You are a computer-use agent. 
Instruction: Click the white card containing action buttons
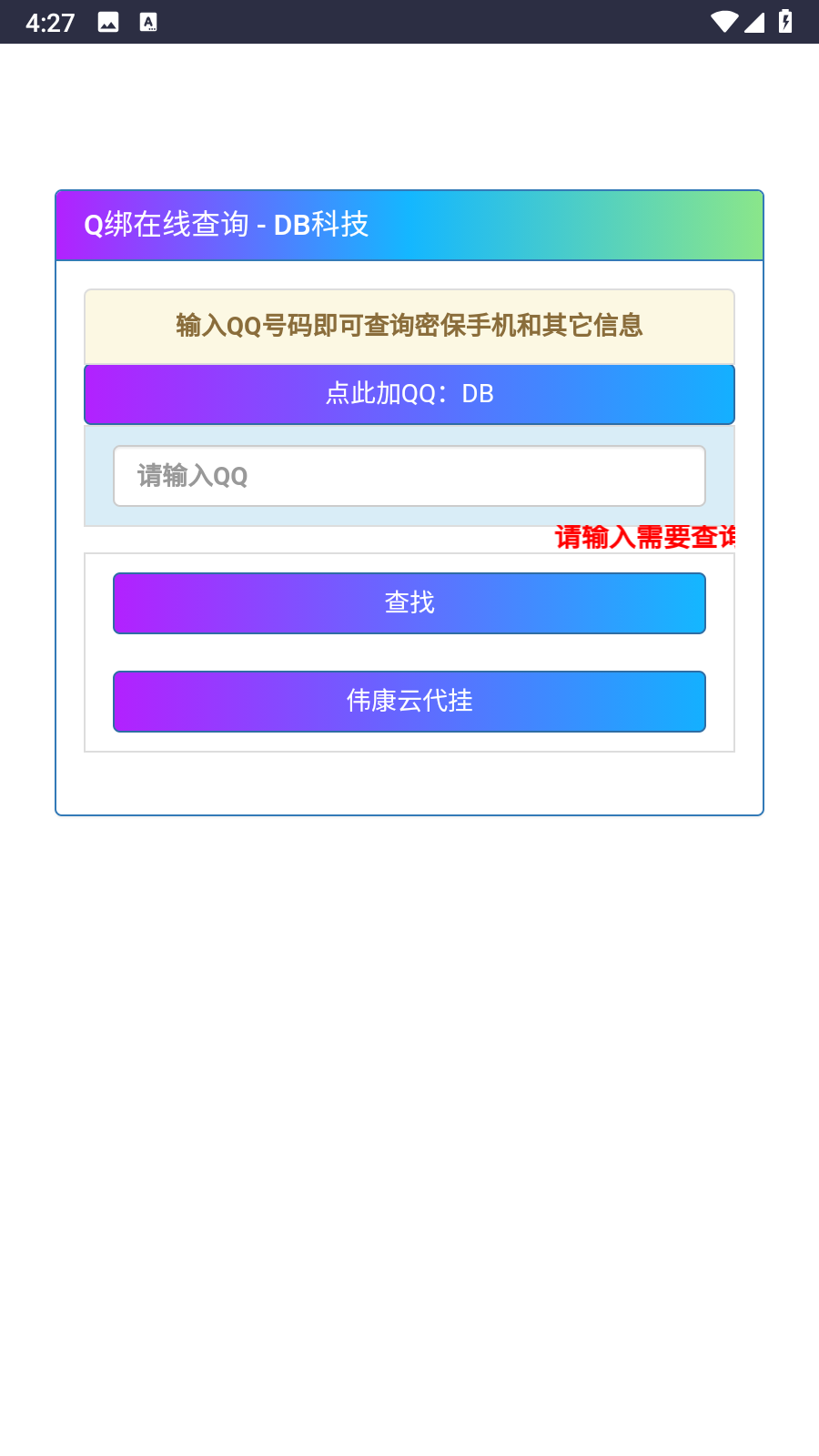tap(409, 651)
